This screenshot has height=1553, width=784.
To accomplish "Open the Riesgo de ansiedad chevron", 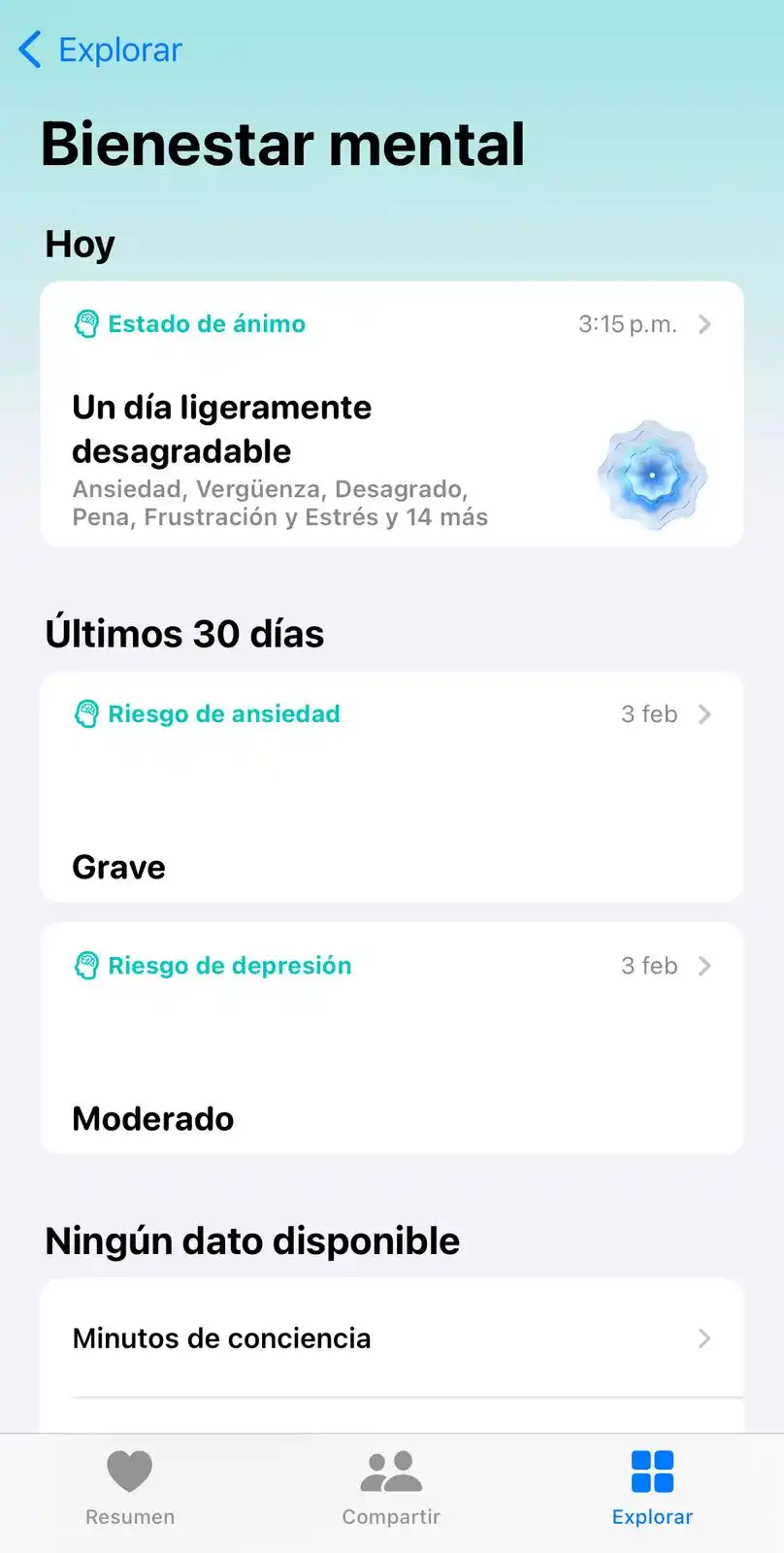I will pos(704,713).
